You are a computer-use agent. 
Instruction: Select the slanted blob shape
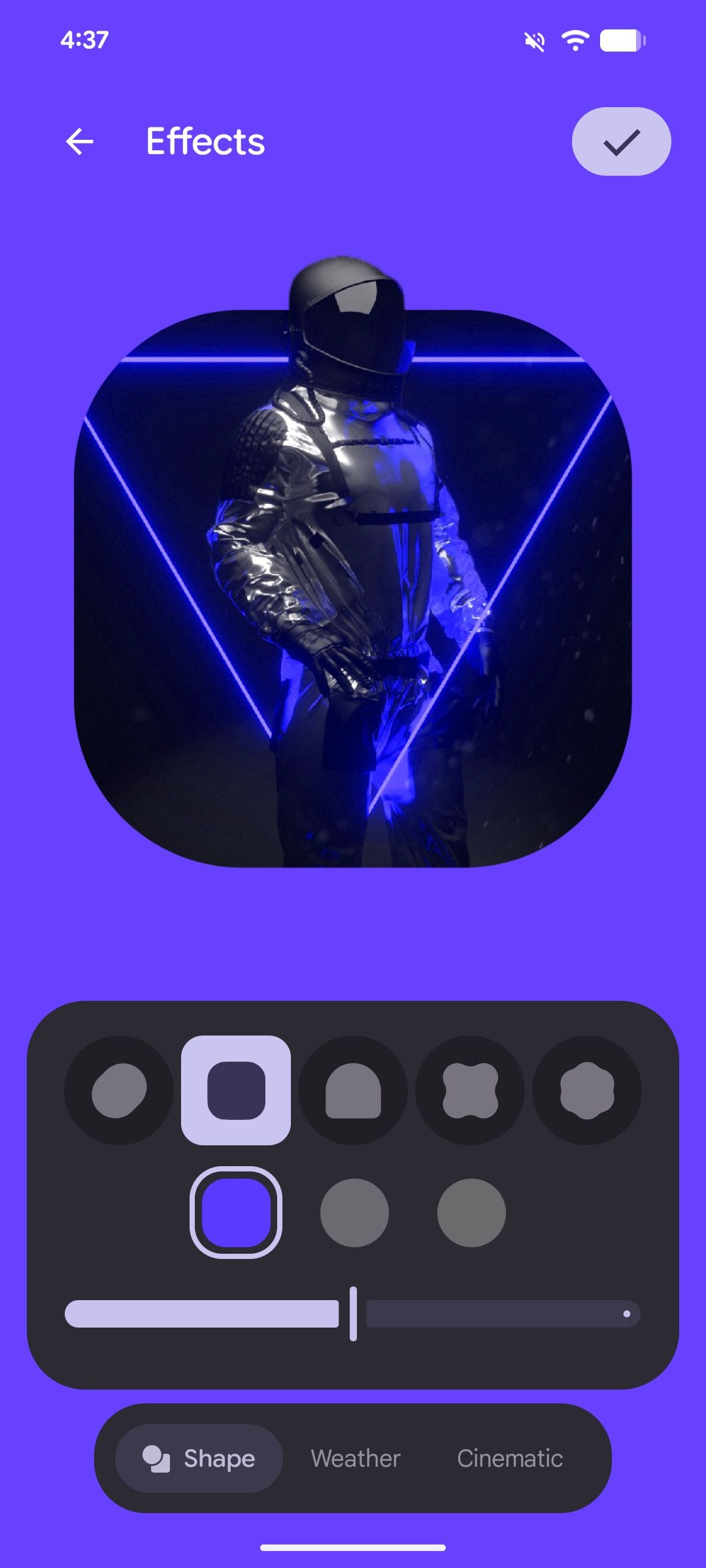[119, 1090]
